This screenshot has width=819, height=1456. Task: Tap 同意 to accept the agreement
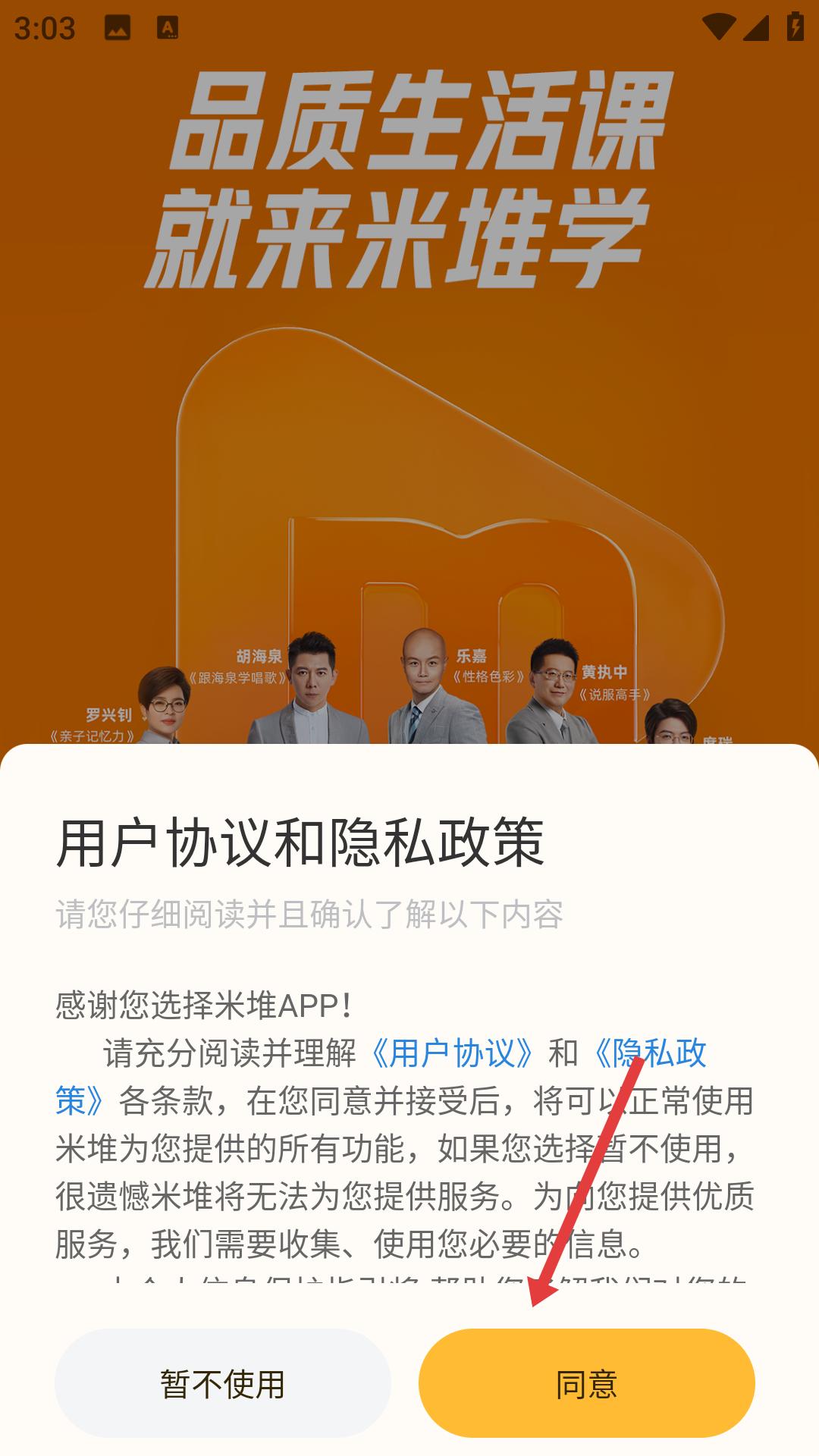pos(586,1382)
